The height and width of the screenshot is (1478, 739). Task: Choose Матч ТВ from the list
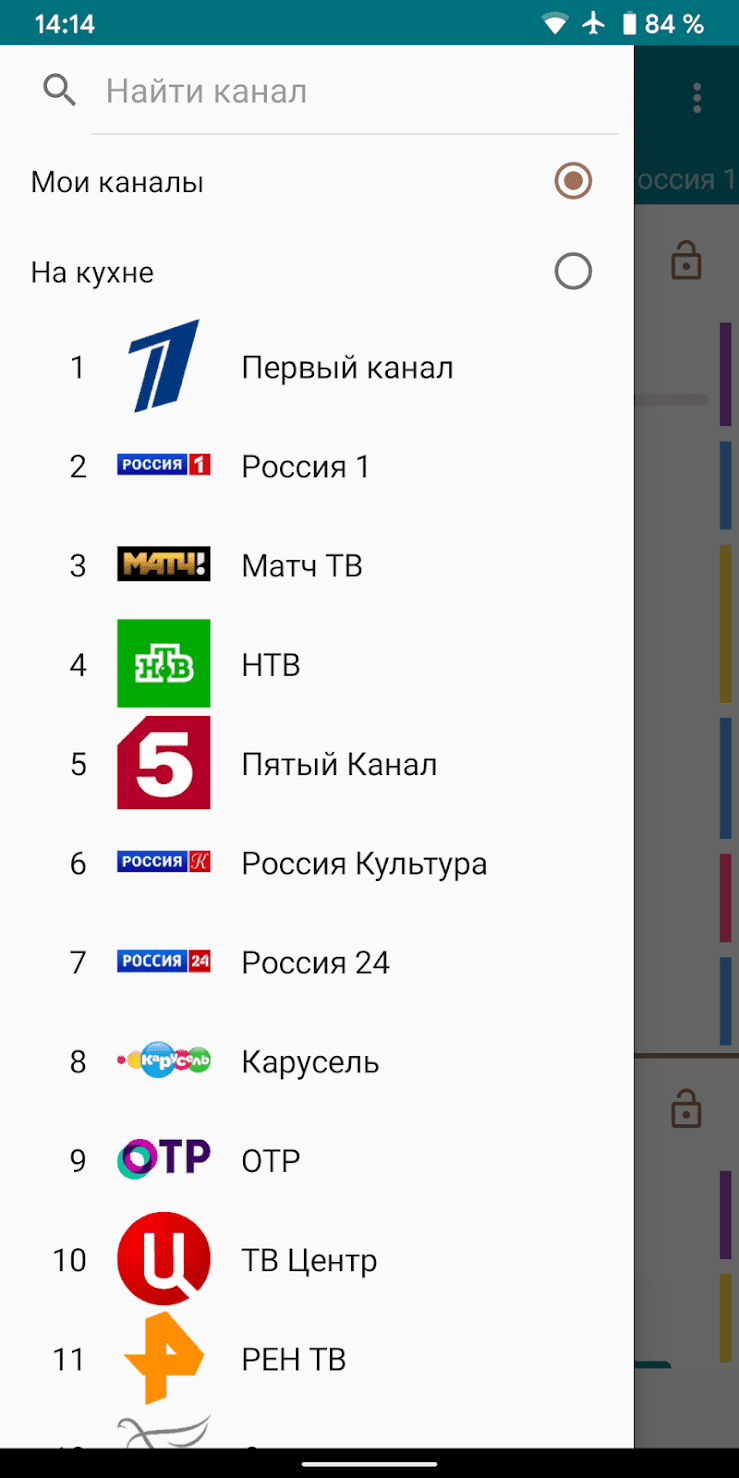[x=301, y=566]
